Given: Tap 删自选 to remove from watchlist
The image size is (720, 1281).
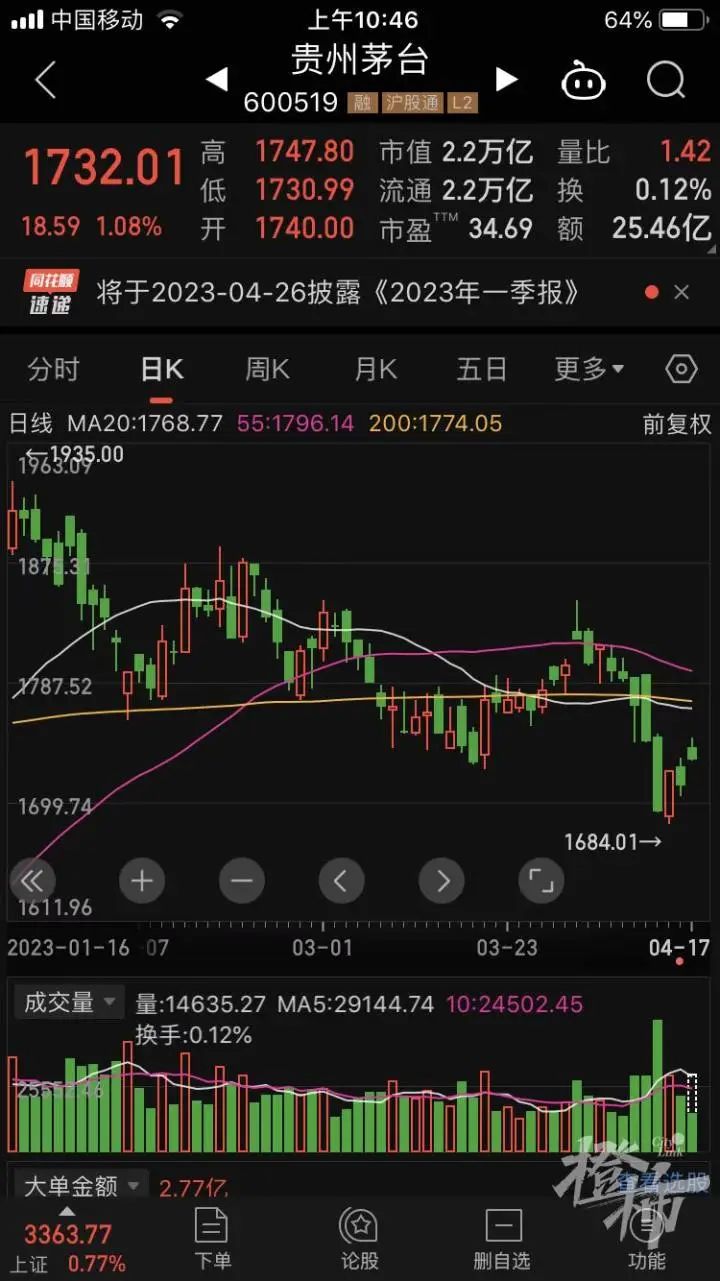Looking at the screenshot, I should 503,1239.
